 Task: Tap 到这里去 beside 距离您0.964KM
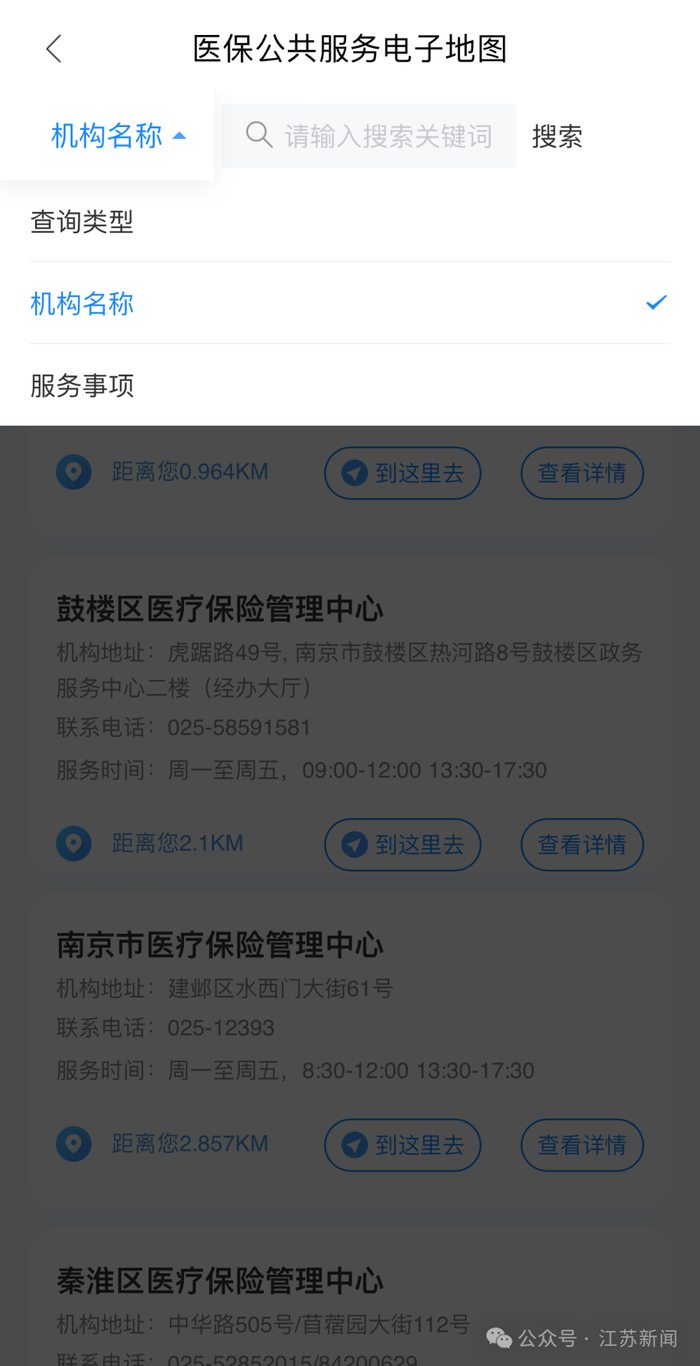(x=402, y=473)
